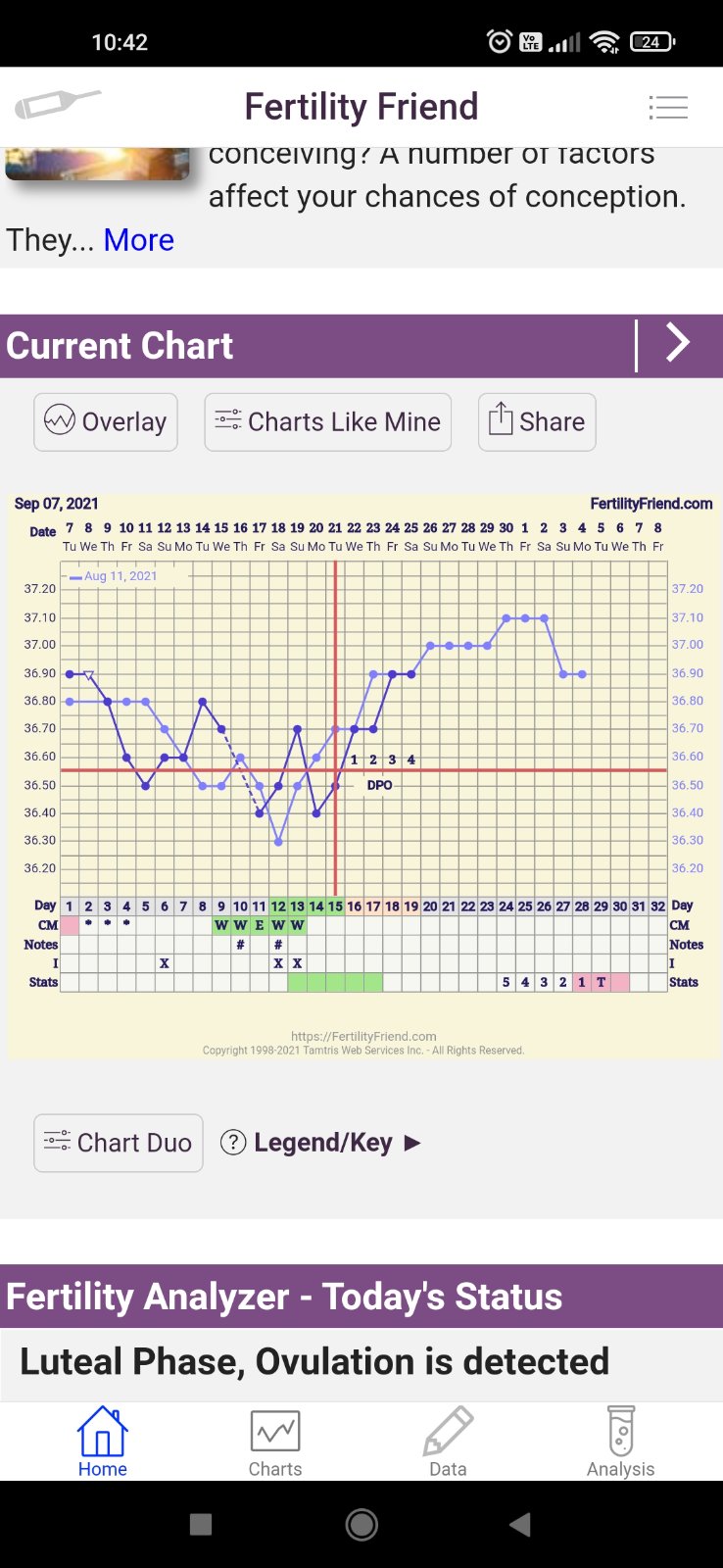Tap the Overlay button
This screenshot has width=723, height=1568.
tap(106, 422)
